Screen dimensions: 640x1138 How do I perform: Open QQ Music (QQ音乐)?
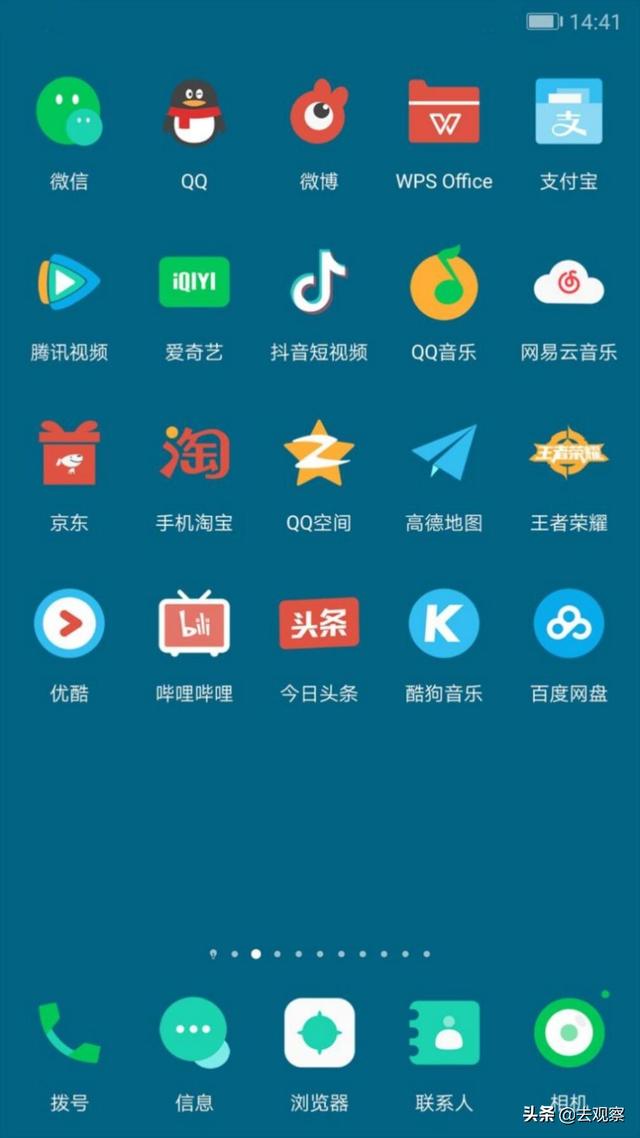tap(444, 283)
